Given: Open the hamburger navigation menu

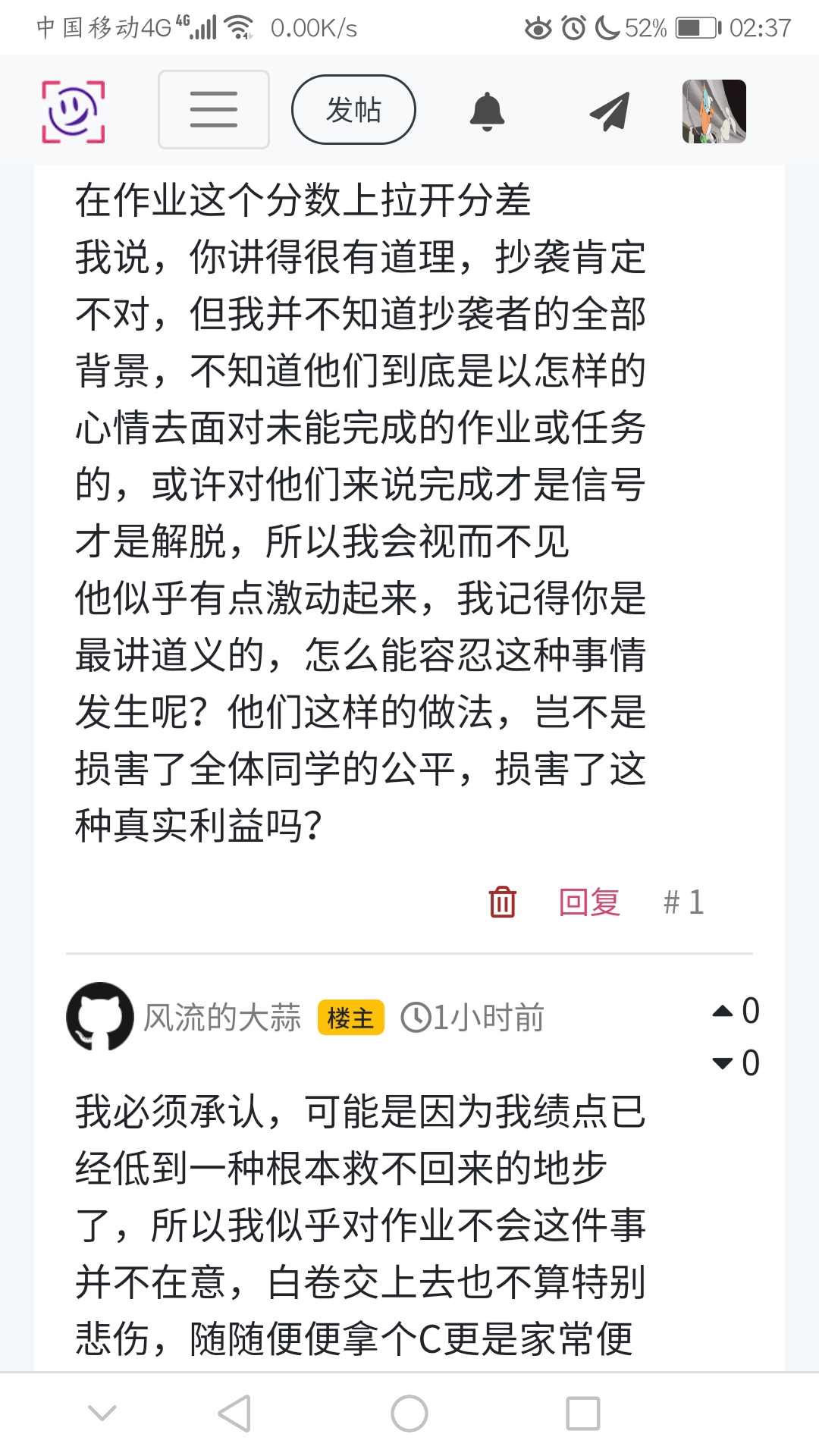Looking at the screenshot, I should pyautogui.click(x=213, y=109).
